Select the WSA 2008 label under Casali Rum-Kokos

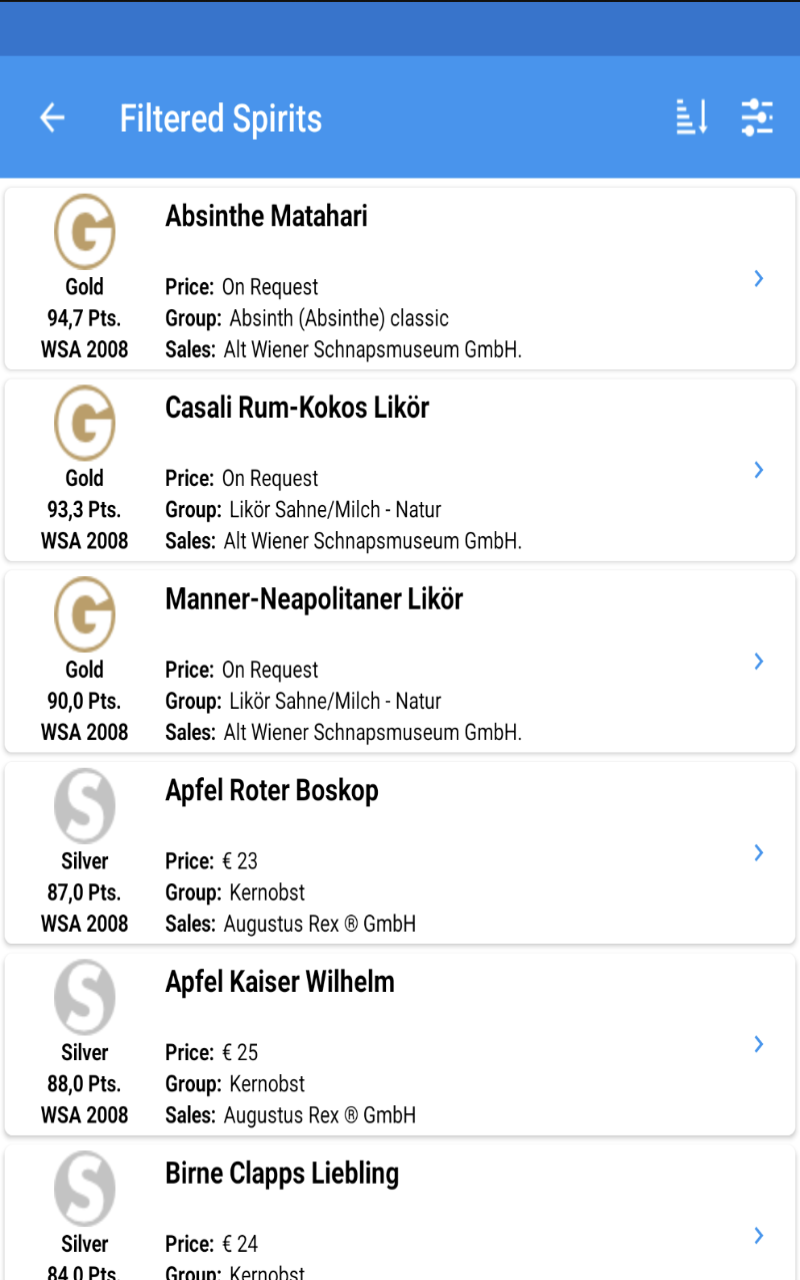(x=84, y=540)
